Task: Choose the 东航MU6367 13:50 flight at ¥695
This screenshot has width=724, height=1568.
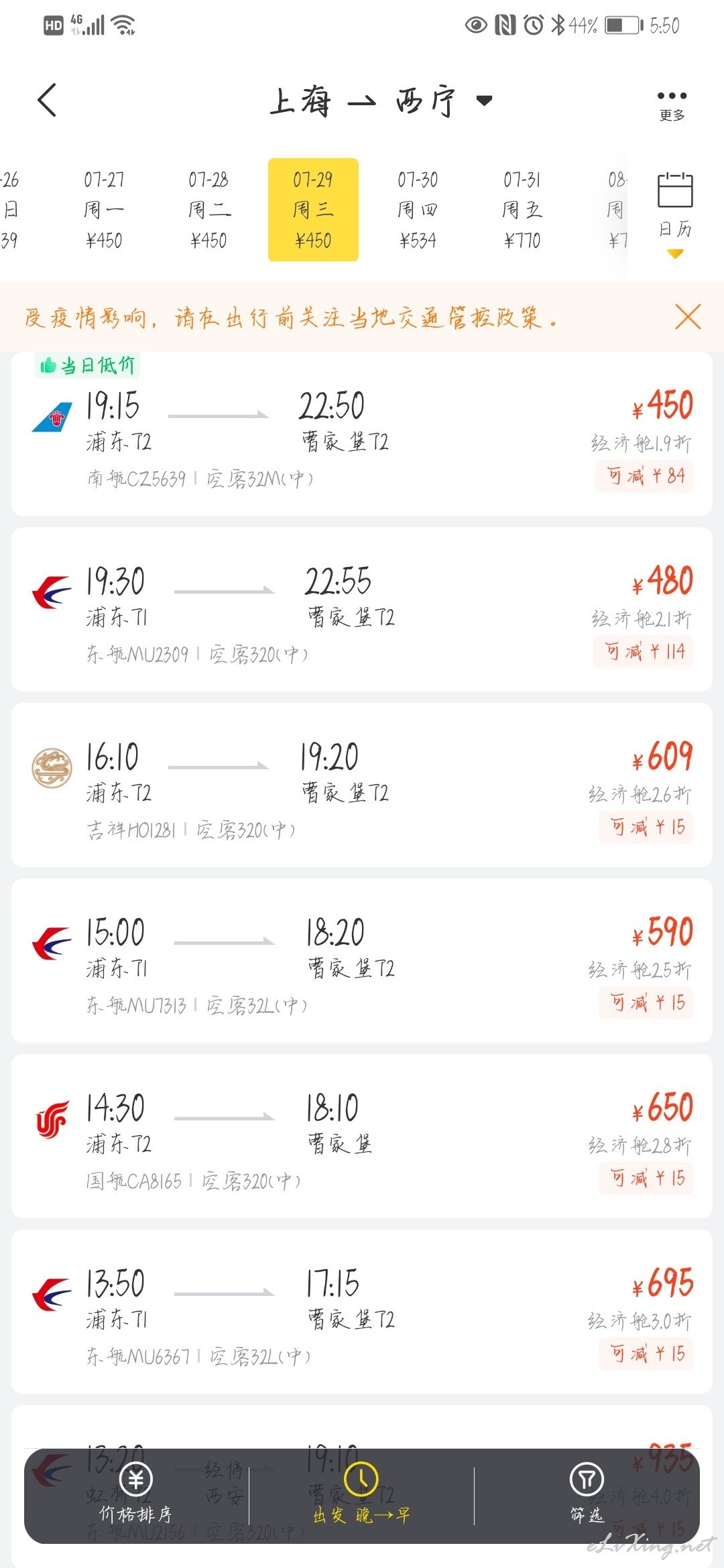Action: tap(362, 1312)
